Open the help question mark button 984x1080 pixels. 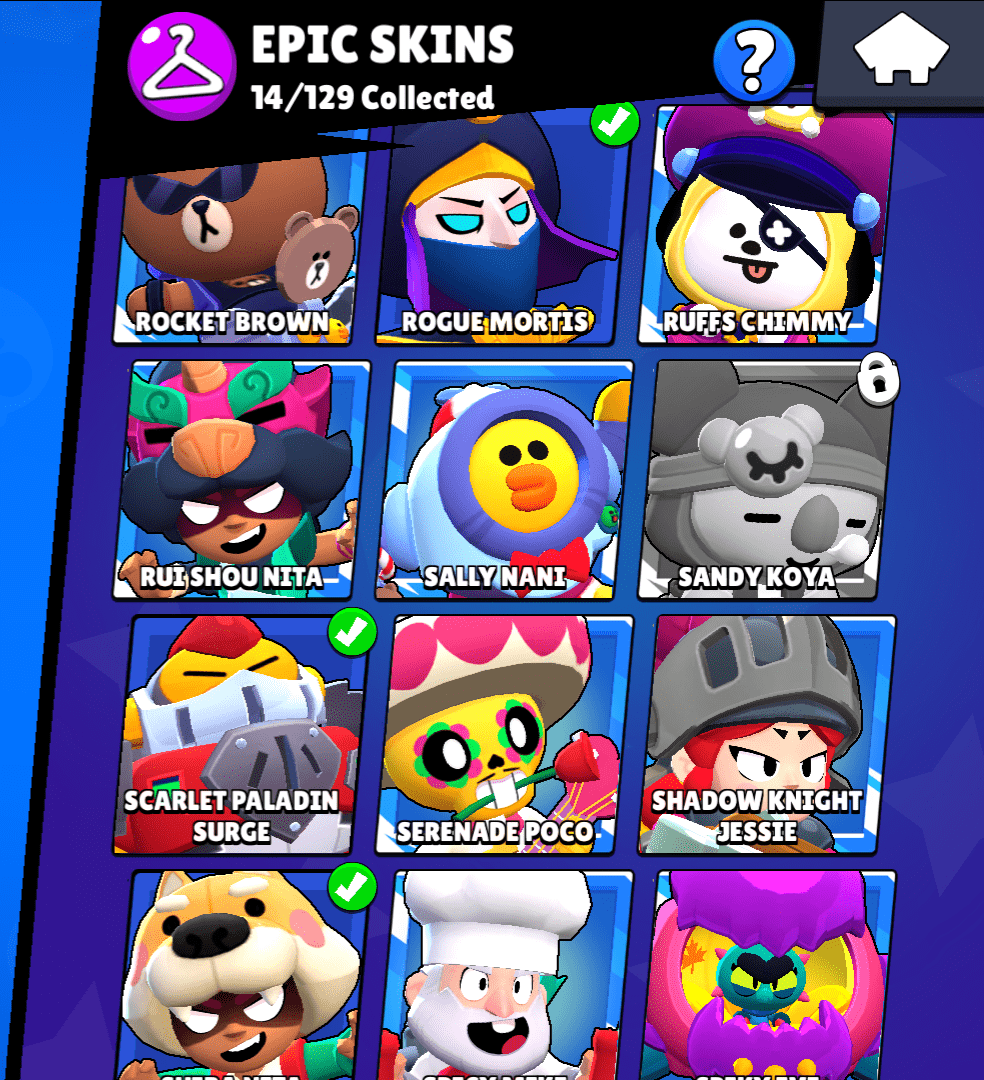point(754,61)
